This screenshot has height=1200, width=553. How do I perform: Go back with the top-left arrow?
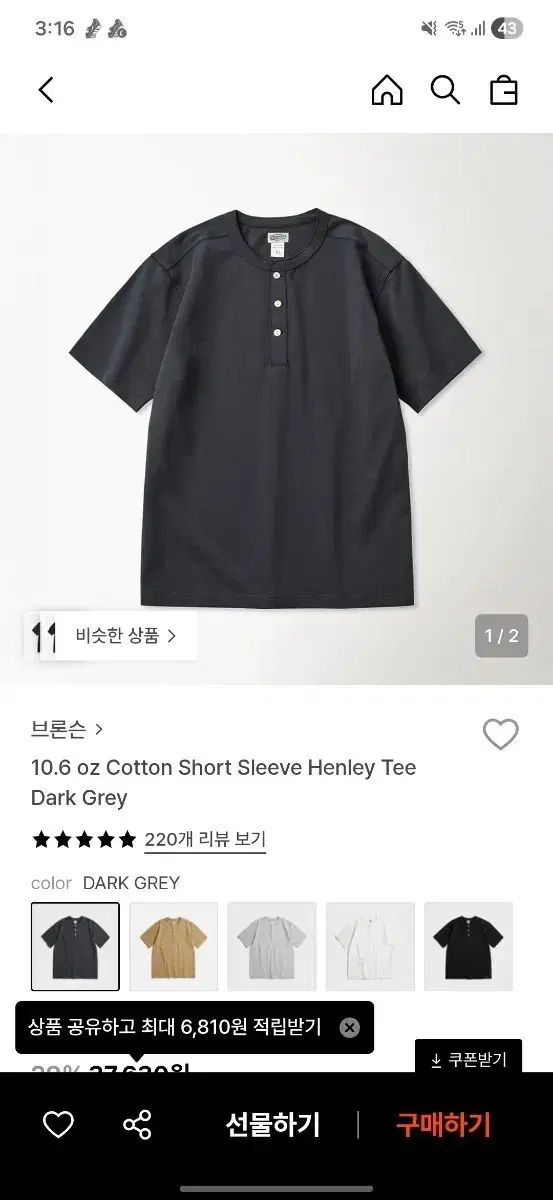[46, 90]
